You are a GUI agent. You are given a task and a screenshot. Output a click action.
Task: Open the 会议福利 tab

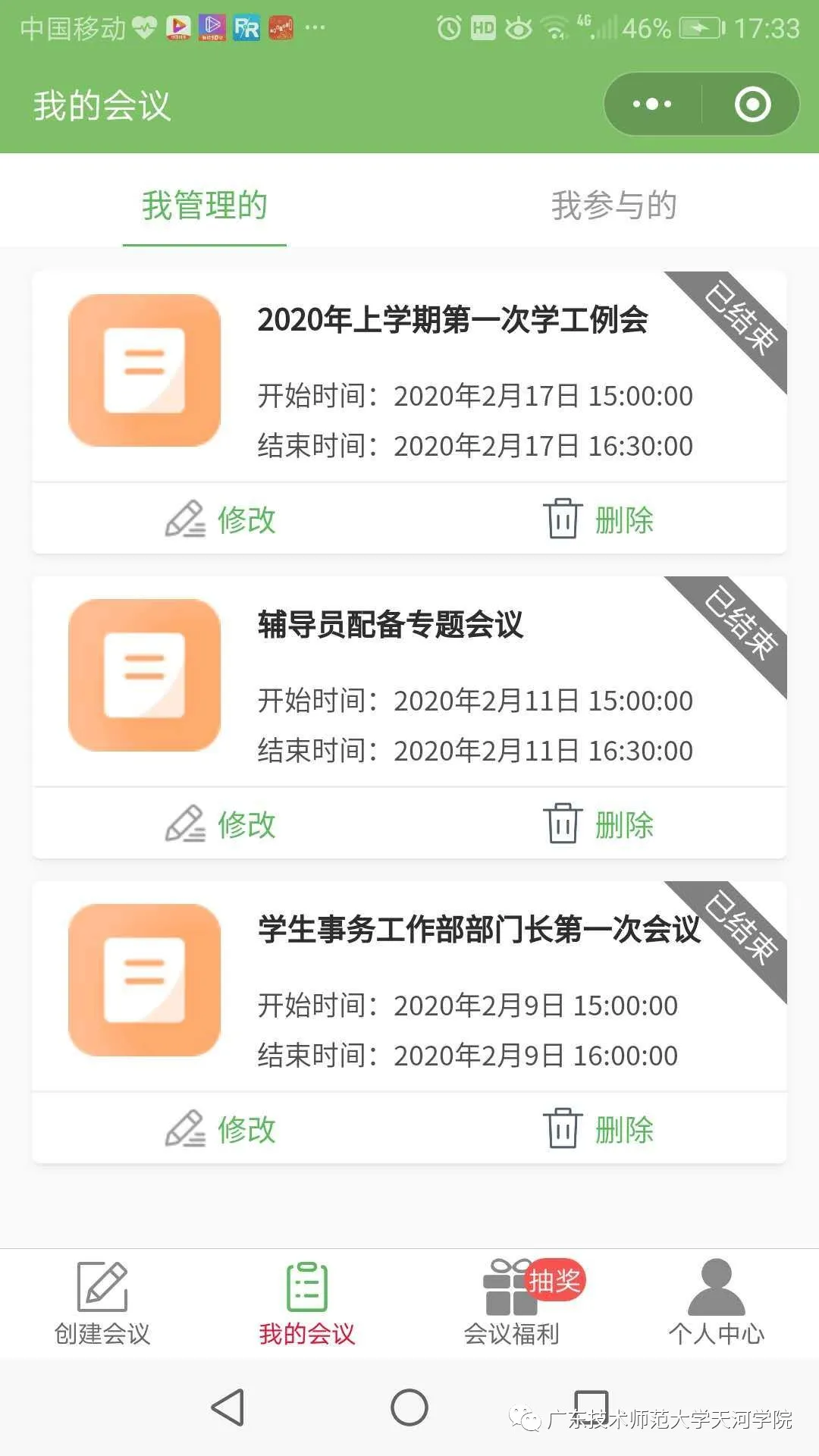(512, 1303)
